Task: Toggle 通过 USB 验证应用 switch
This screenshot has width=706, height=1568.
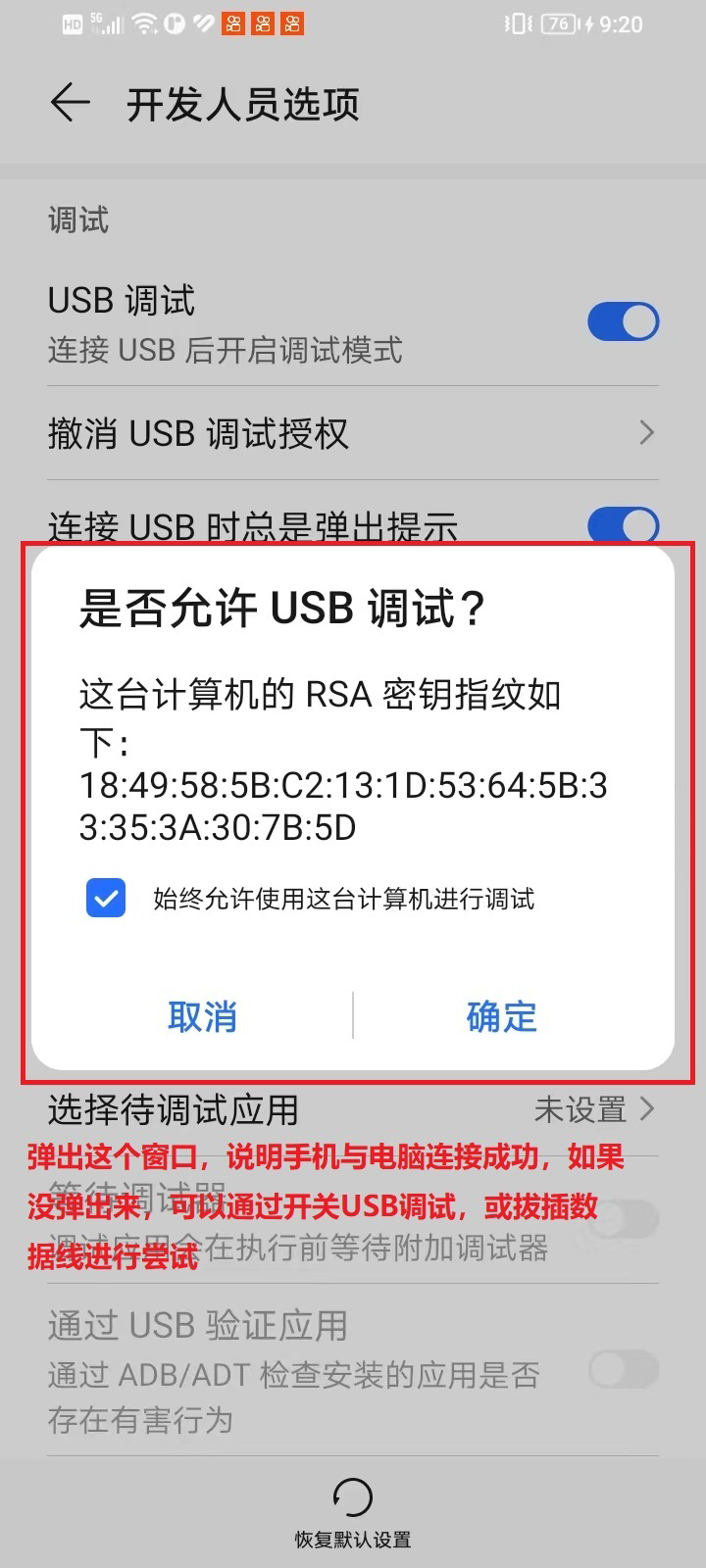Action: pyautogui.click(x=623, y=1369)
